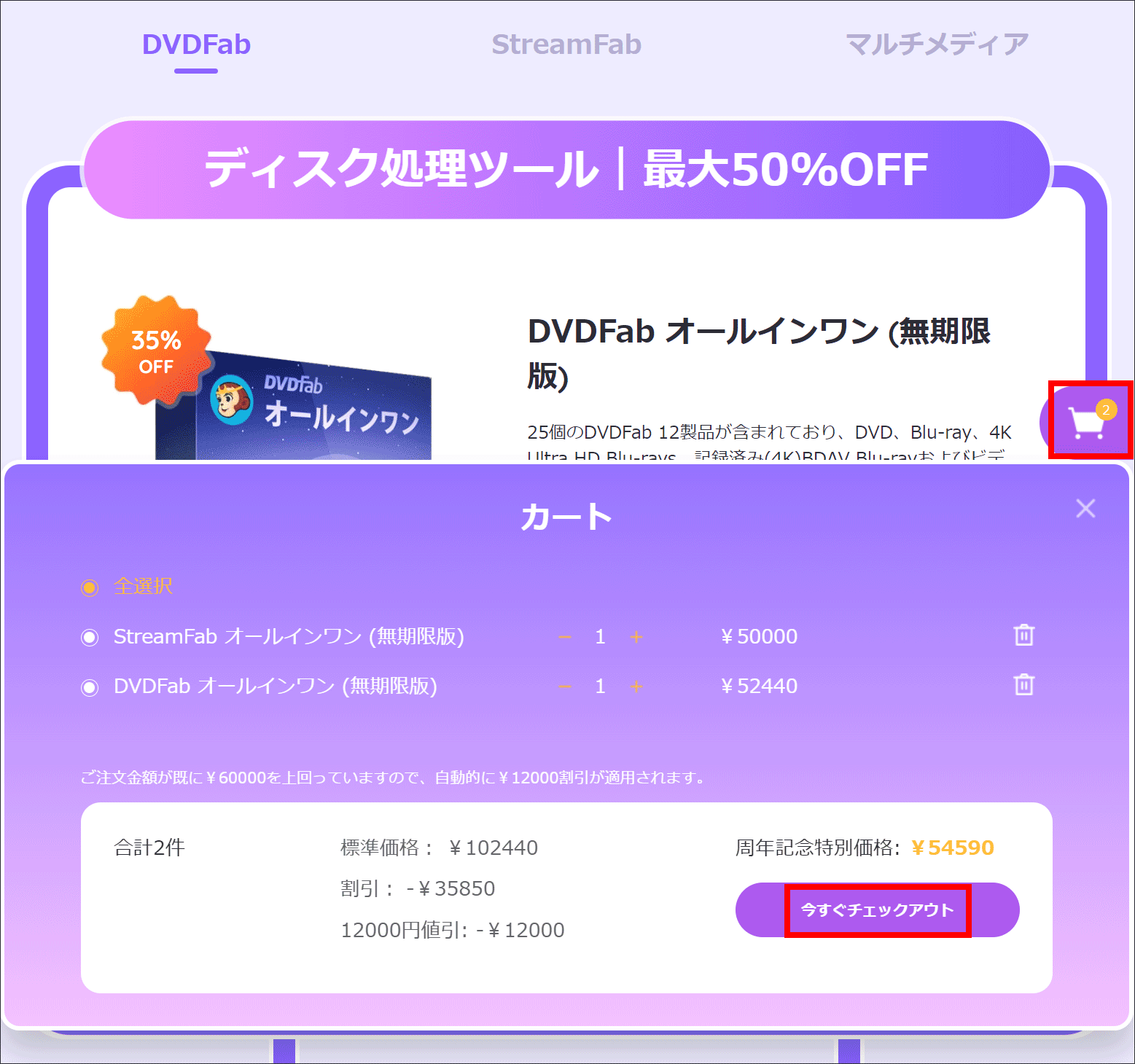Delete DVDFab オールインワン from cart

tap(1023, 685)
